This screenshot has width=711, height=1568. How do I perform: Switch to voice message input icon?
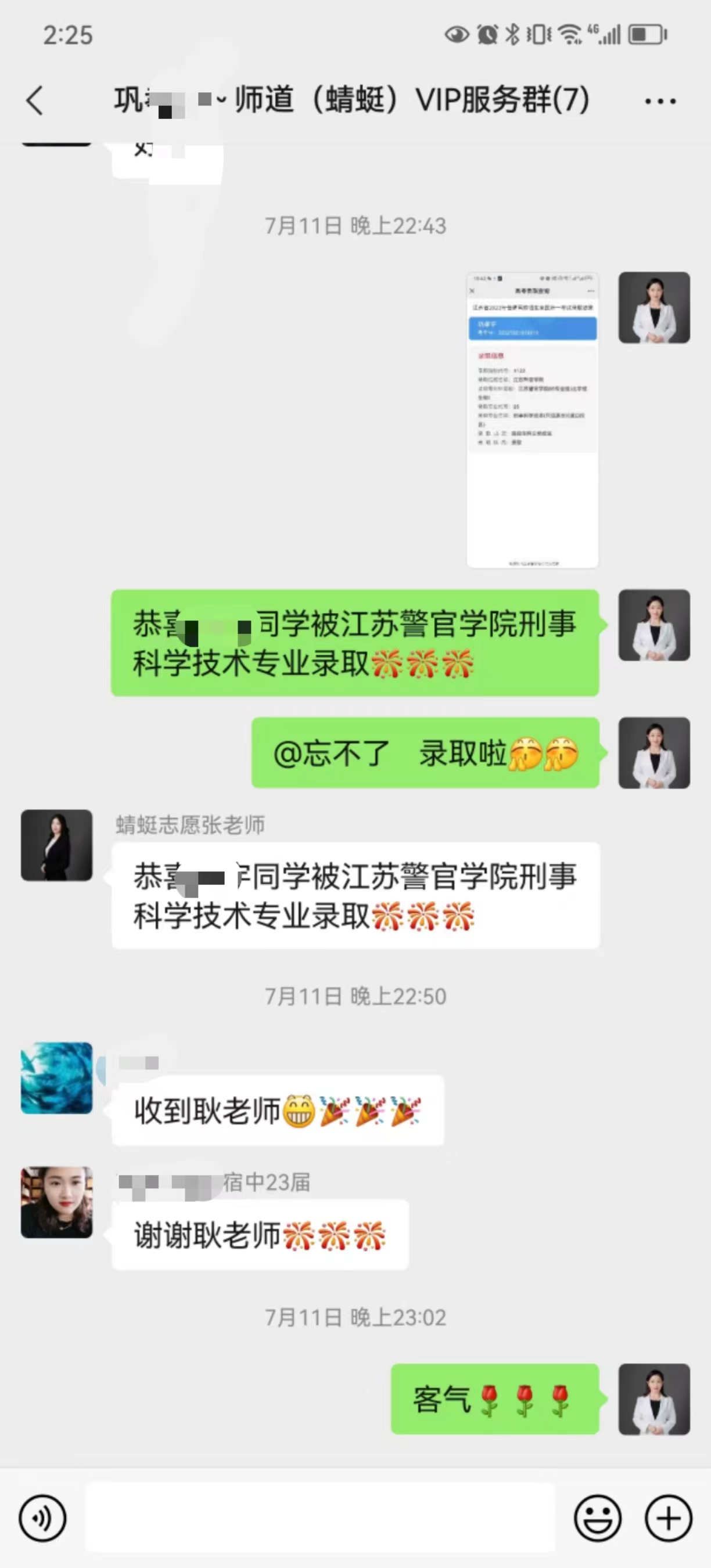point(42,1518)
